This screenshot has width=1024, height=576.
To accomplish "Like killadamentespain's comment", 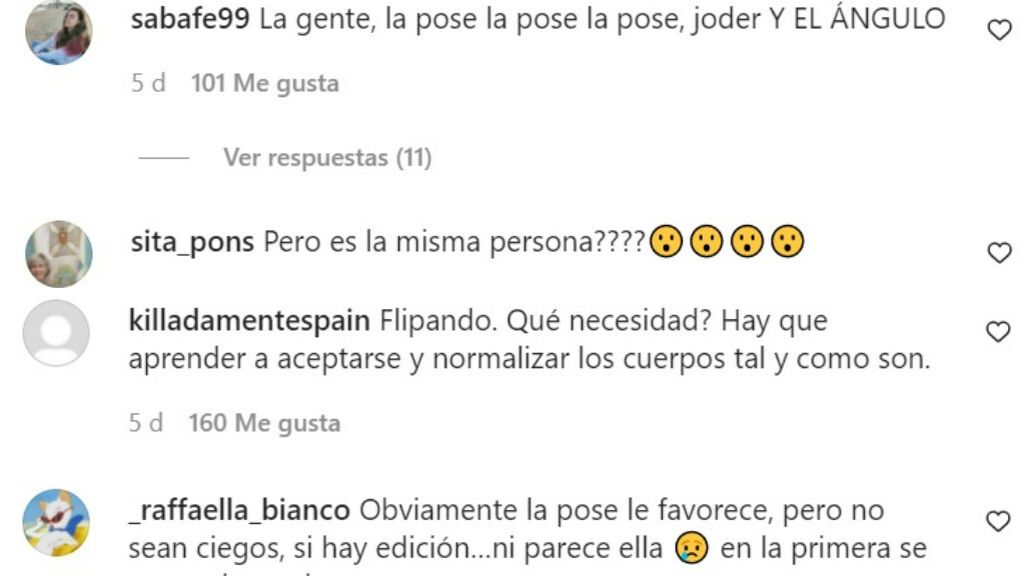I will tap(998, 332).
